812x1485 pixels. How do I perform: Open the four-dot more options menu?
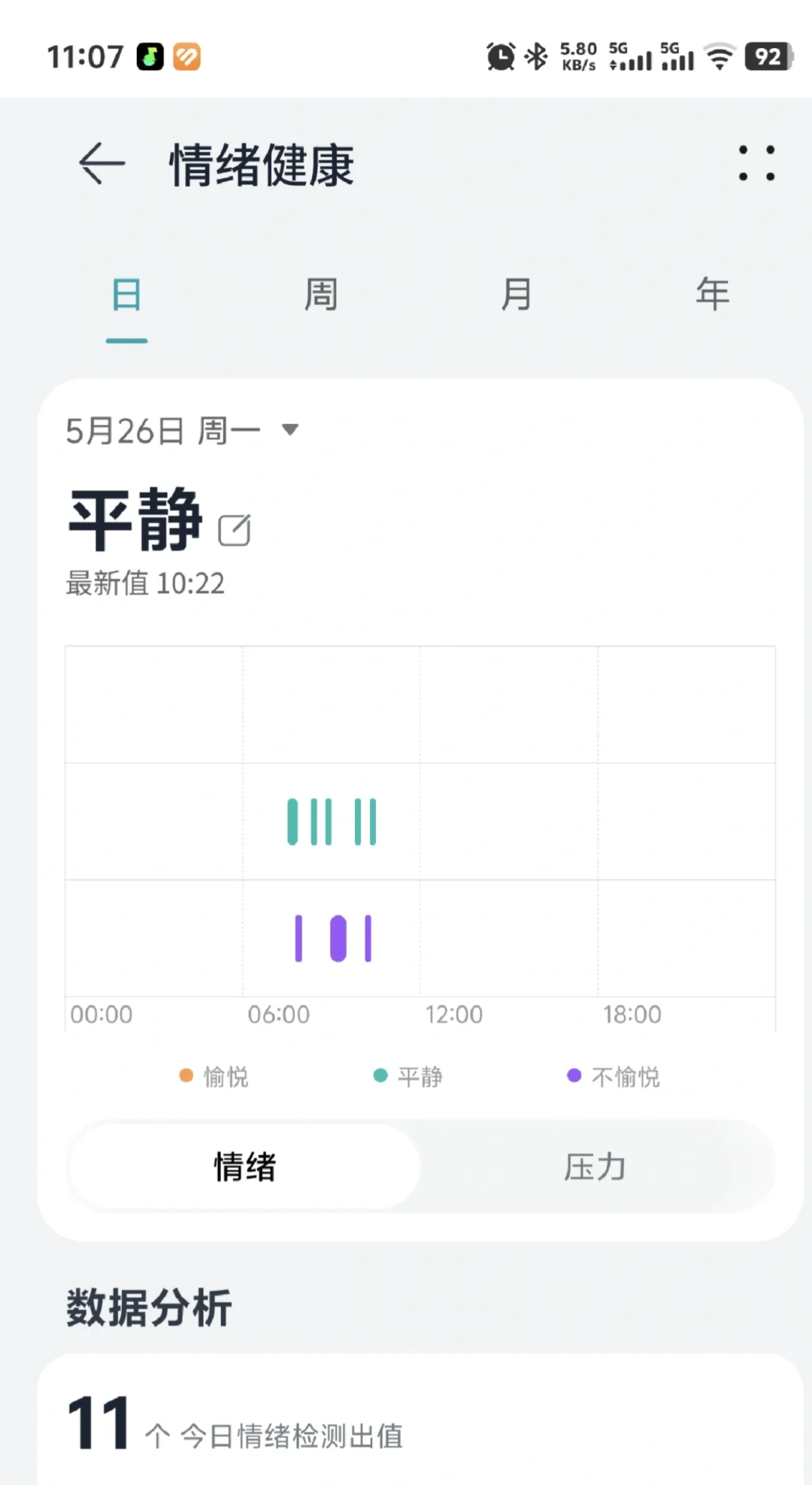pos(756,163)
